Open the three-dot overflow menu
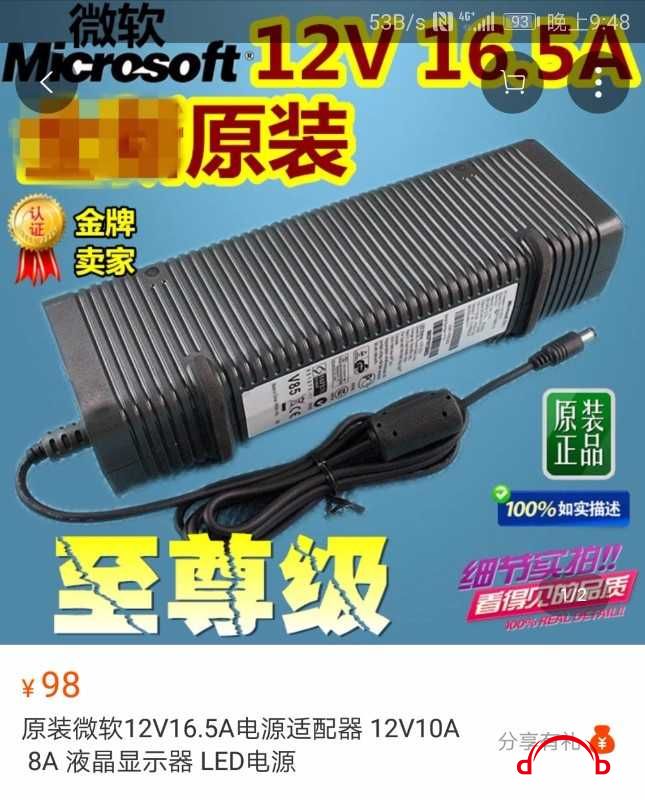Image resolution: width=645 pixels, height=800 pixels. [x=598, y=84]
